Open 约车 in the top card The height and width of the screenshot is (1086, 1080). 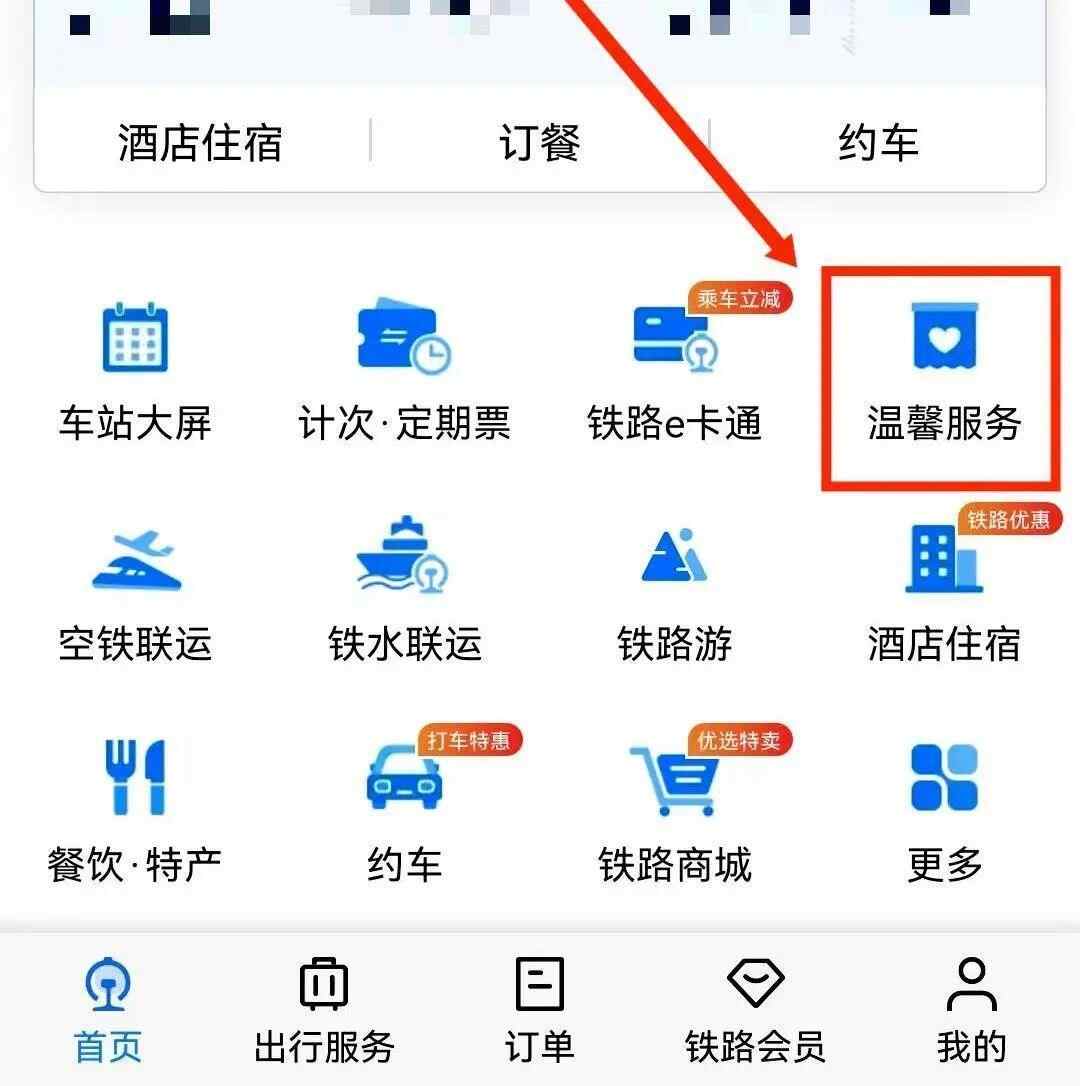(x=878, y=142)
